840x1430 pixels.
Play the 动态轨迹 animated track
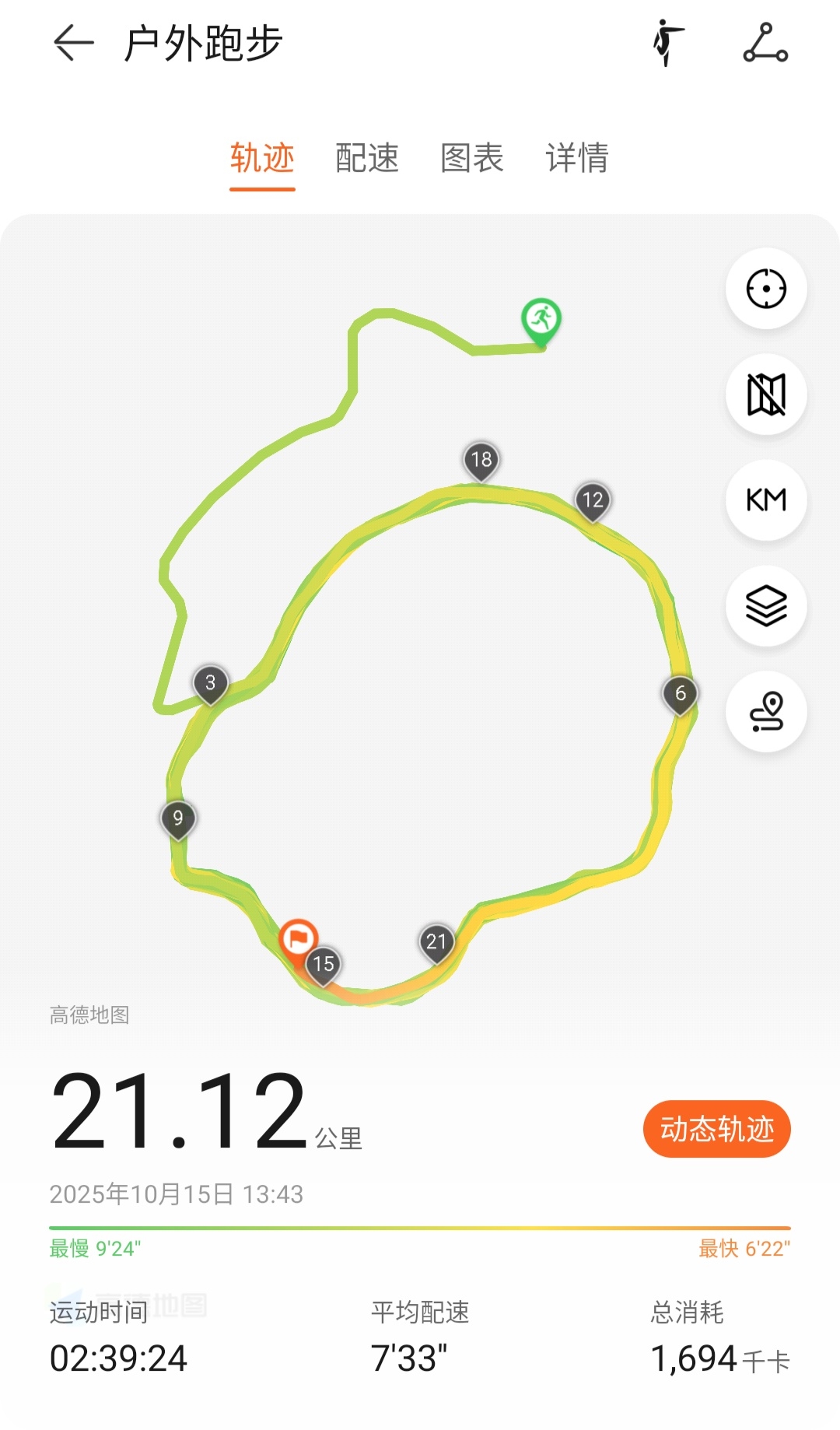click(716, 1128)
